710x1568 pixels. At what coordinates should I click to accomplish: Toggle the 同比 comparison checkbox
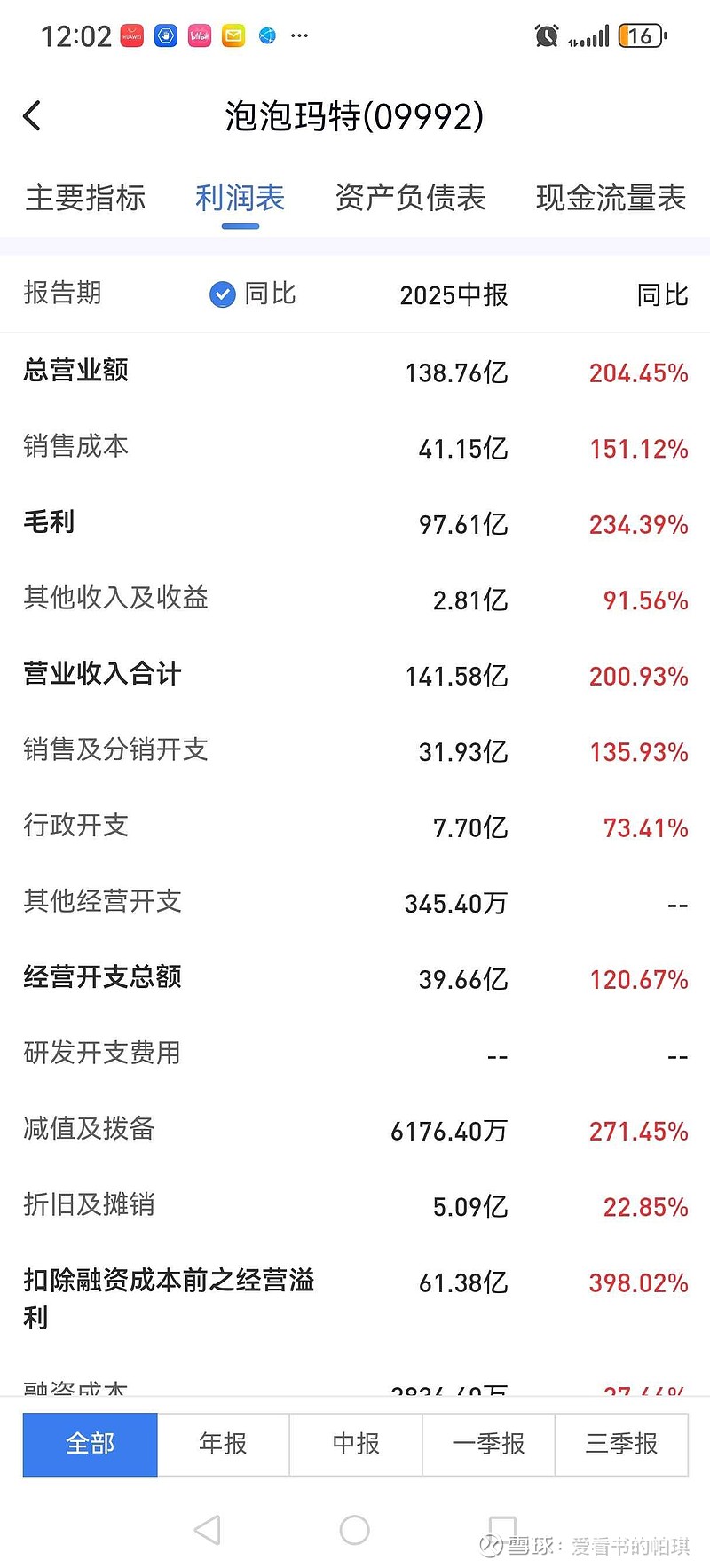pos(221,294)
